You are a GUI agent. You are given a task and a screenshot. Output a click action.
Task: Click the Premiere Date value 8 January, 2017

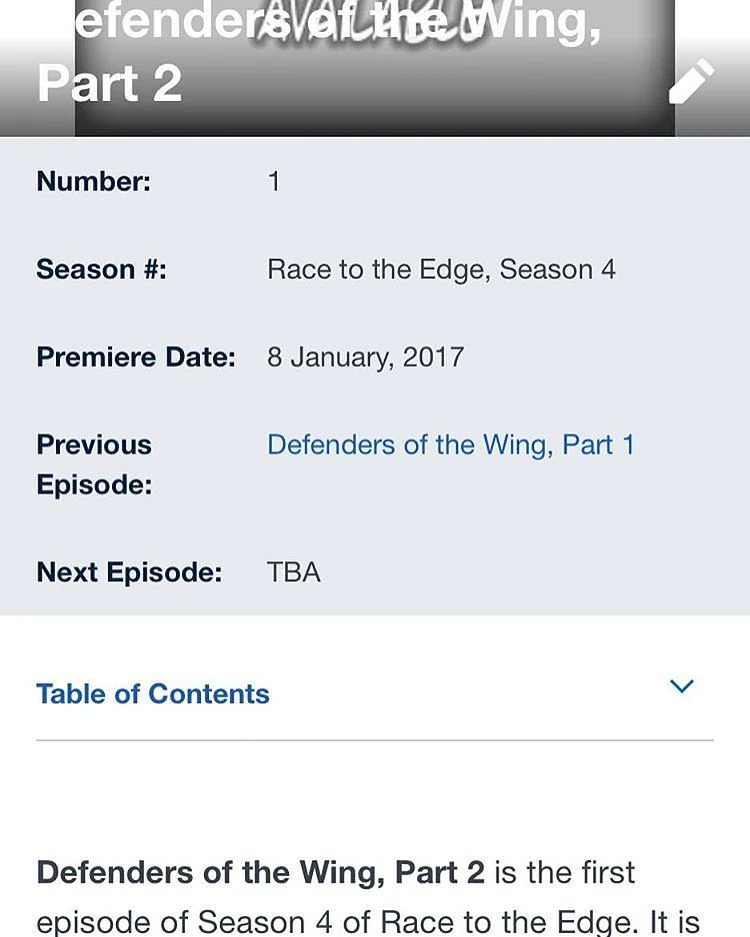point(366,357)
